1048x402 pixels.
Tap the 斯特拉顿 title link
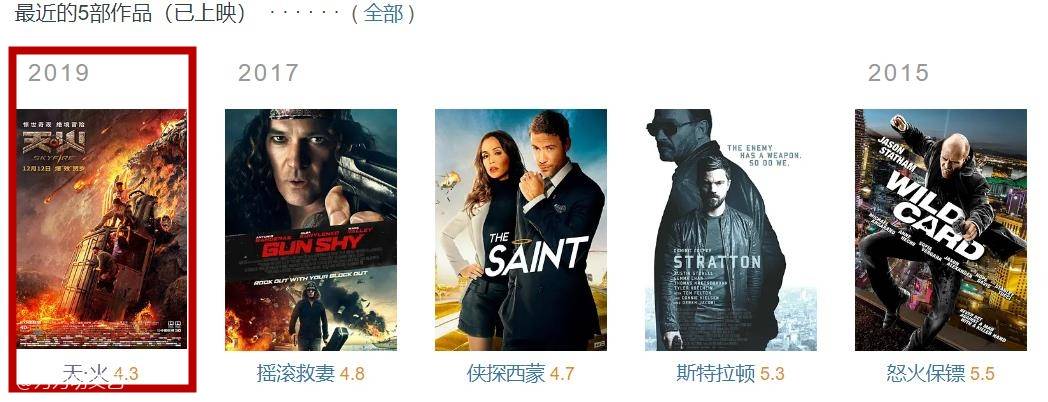point(715,374)
